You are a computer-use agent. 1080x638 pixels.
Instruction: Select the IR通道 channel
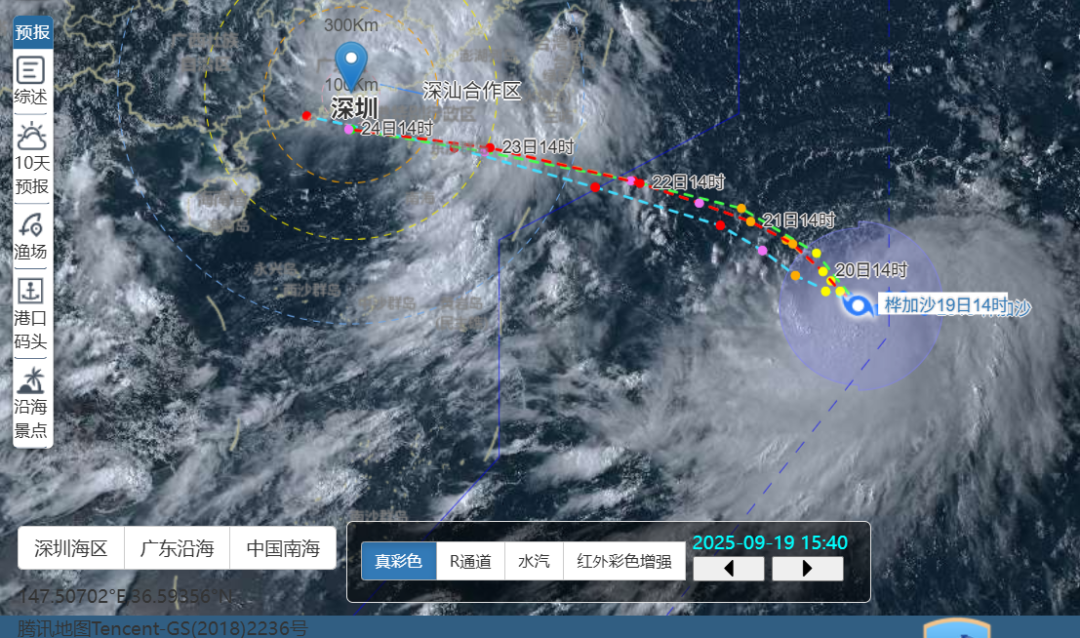[x=470, y=561]
